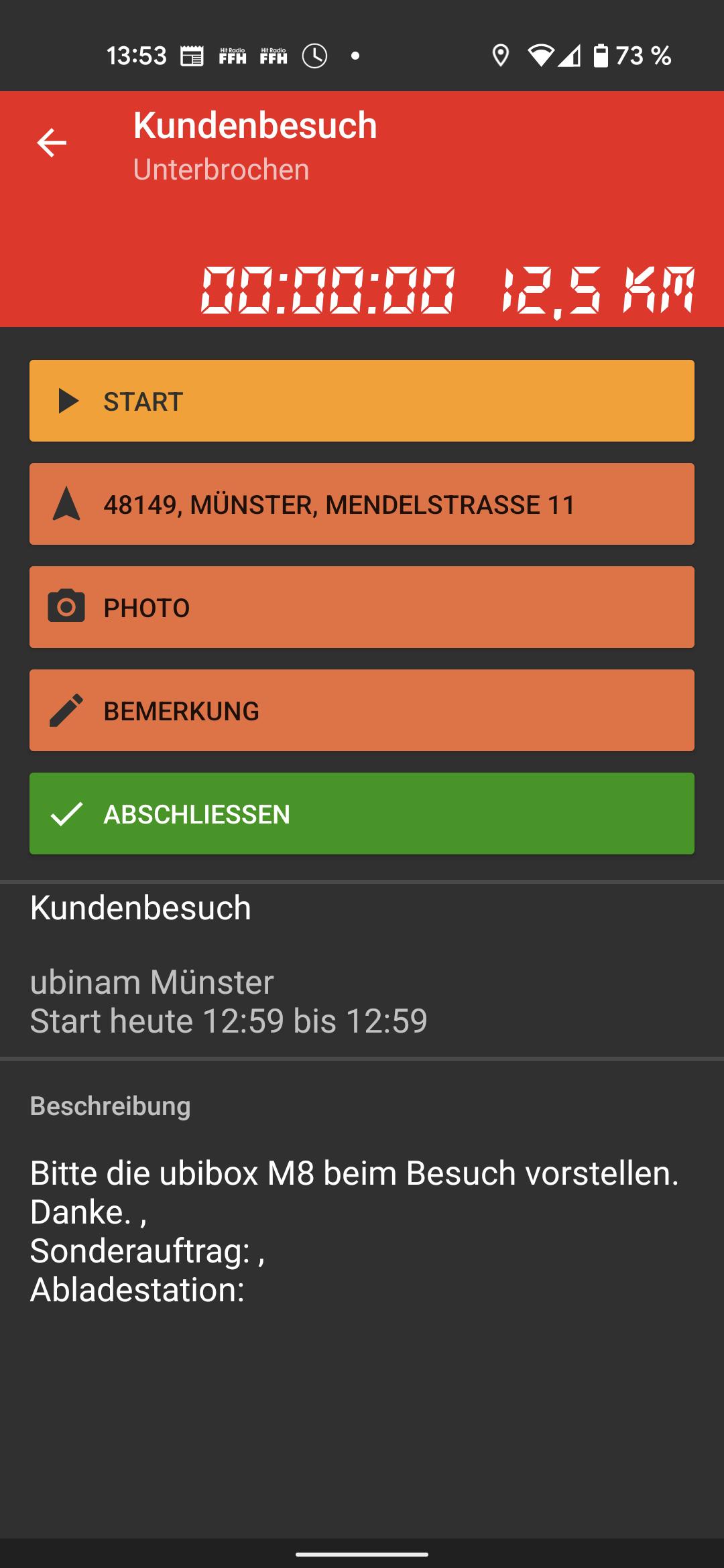The width and height of the screenshot is (724, 1568).
Task: Finish the visit with ABSCHLIESSEN
Action: (x=362, y=813)
